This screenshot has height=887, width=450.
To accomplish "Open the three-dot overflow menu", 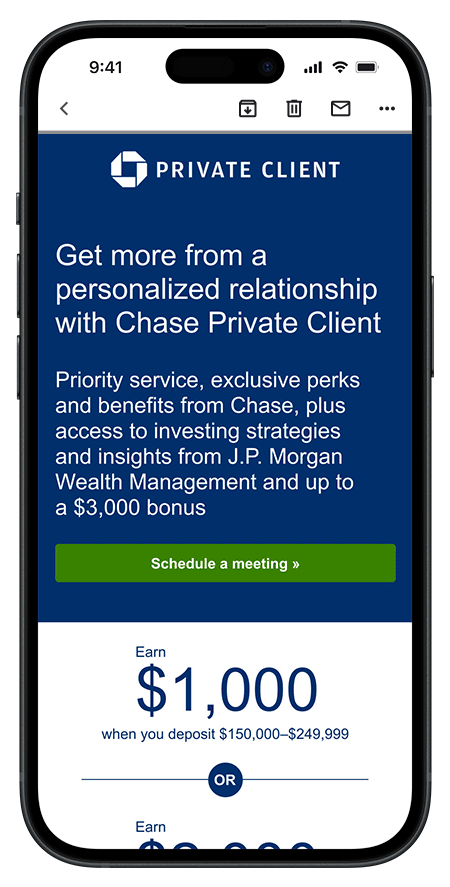I will [387, 108].
